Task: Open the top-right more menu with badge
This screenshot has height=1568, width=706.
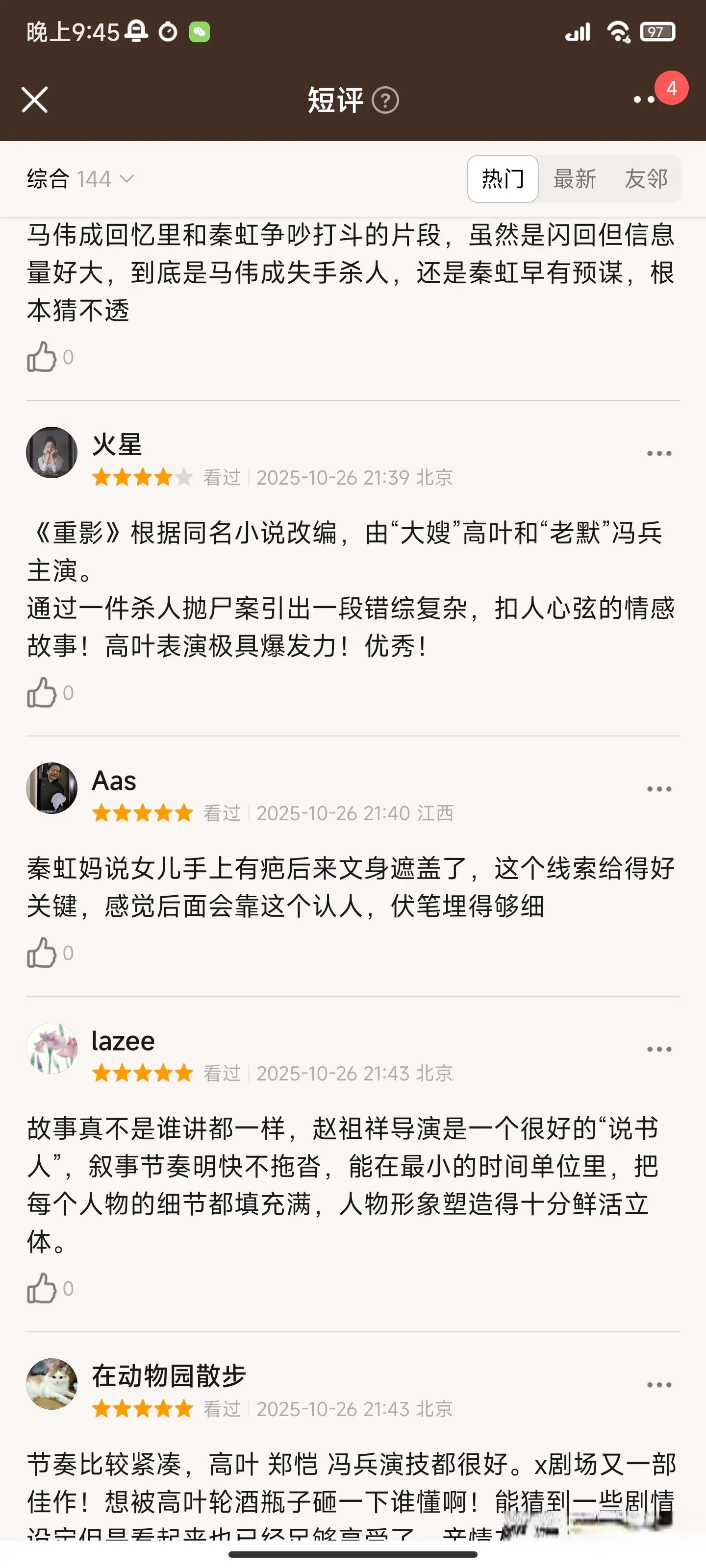Action: coord(646,99)
